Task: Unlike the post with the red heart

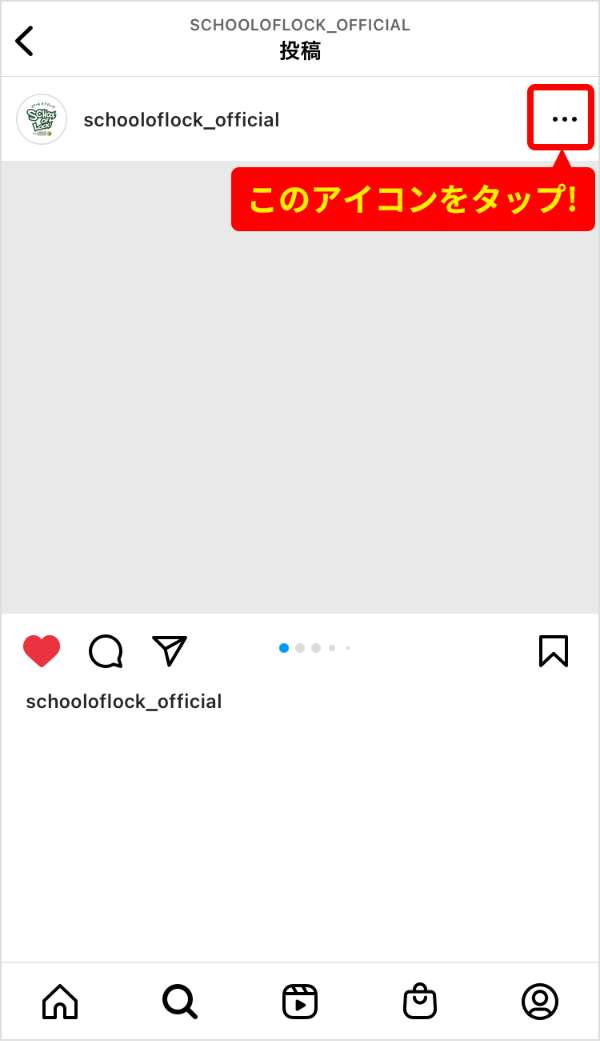Action: point(41,651)
